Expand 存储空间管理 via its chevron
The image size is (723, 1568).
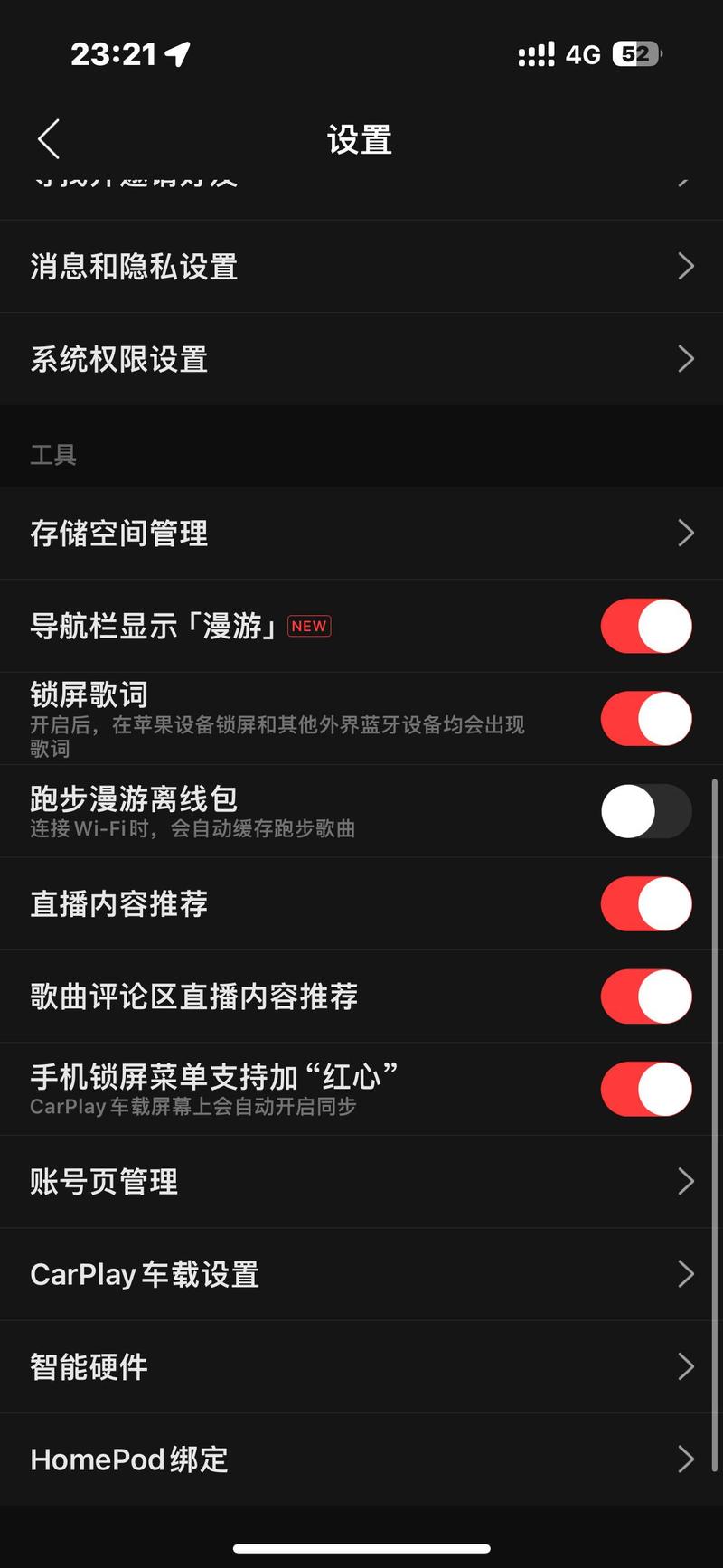coord(685,533)
